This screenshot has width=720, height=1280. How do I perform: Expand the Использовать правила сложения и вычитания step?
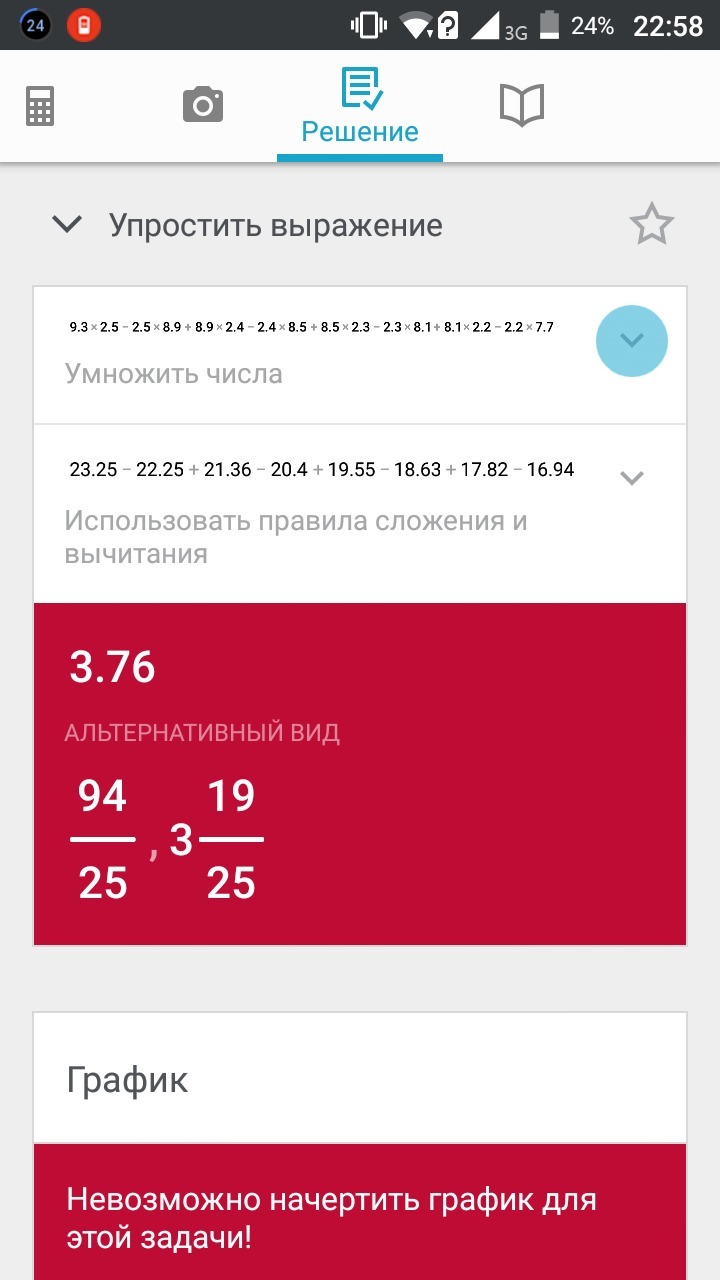[632, 478]
